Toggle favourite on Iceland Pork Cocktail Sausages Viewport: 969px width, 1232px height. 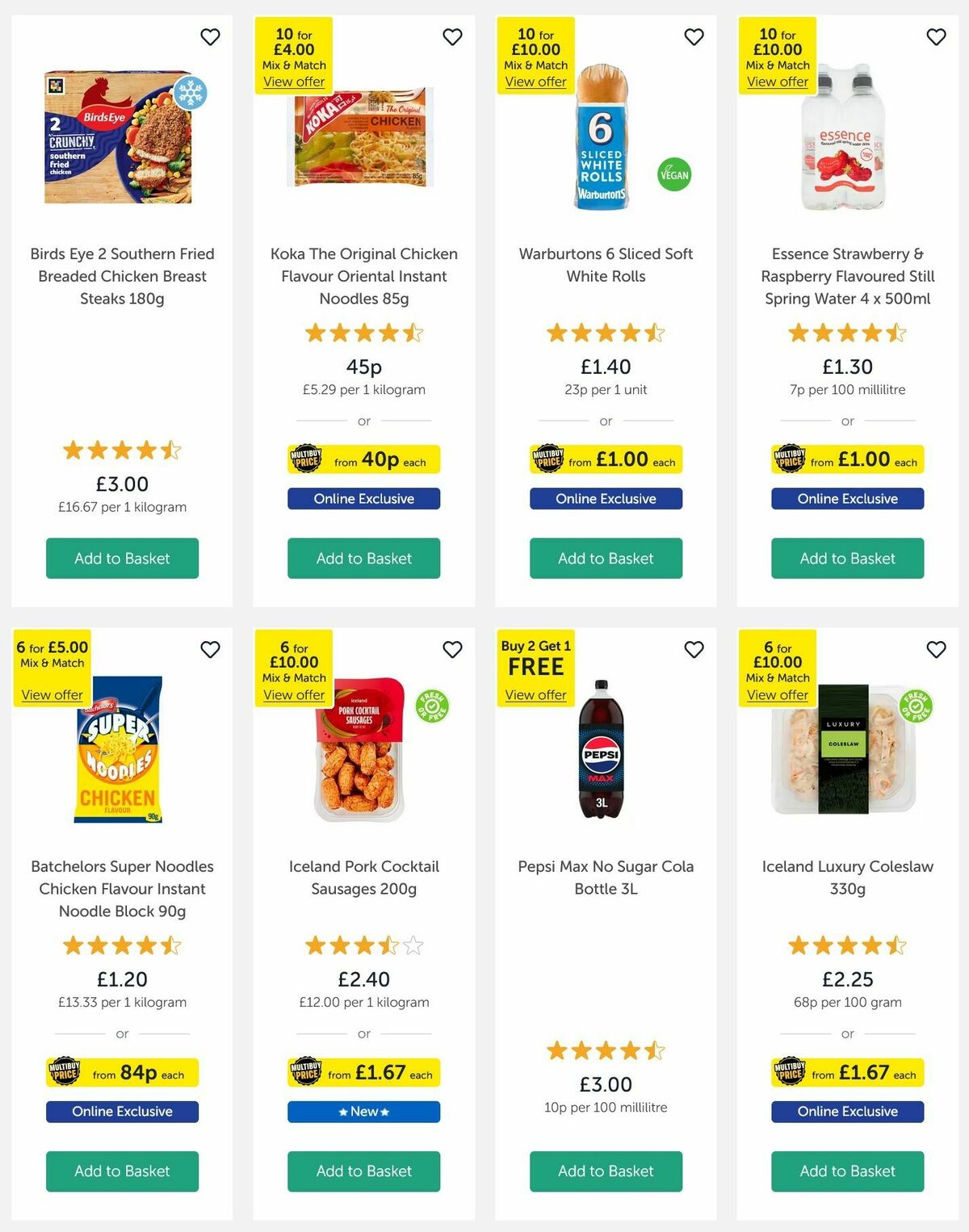(451, 649)
